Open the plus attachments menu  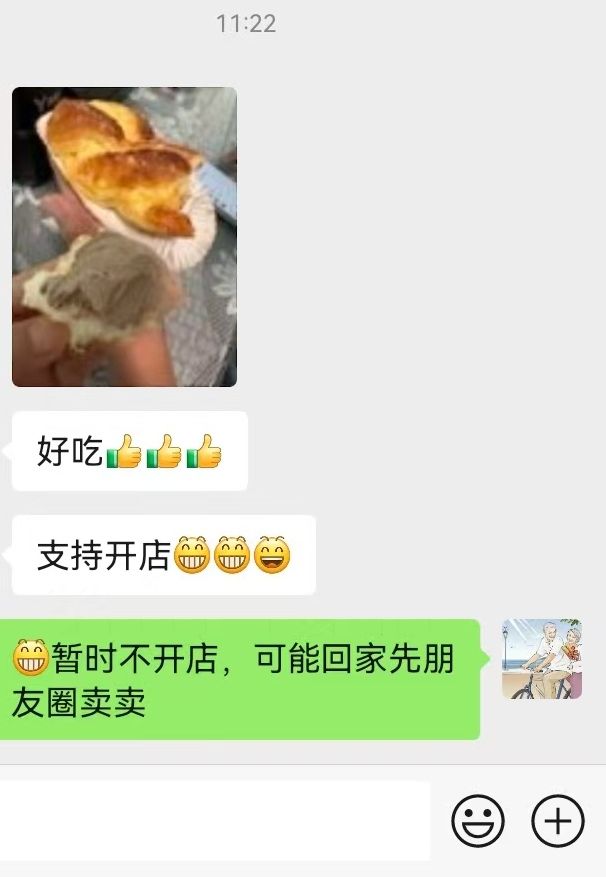click(x=557, y=822)
